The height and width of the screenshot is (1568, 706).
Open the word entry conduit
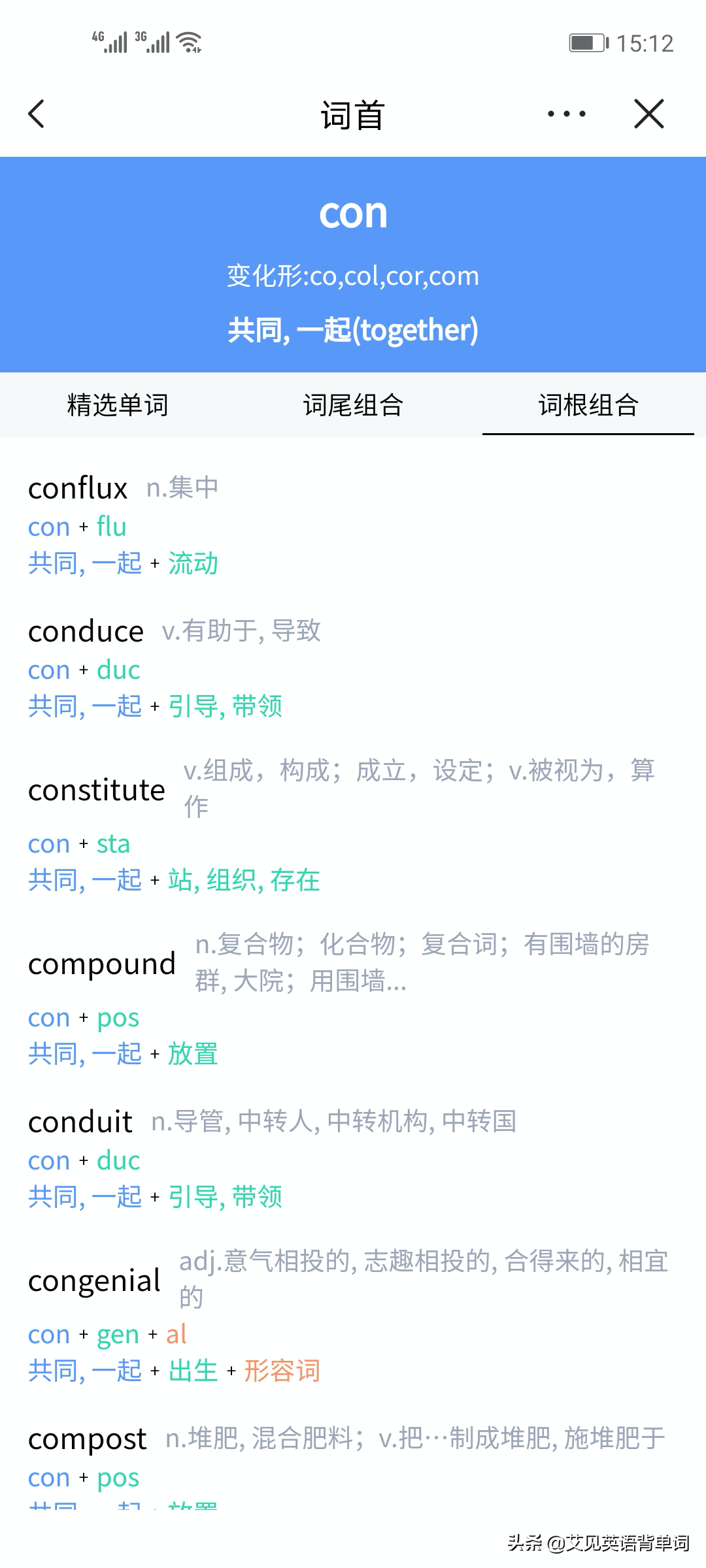coord(81,1122)
